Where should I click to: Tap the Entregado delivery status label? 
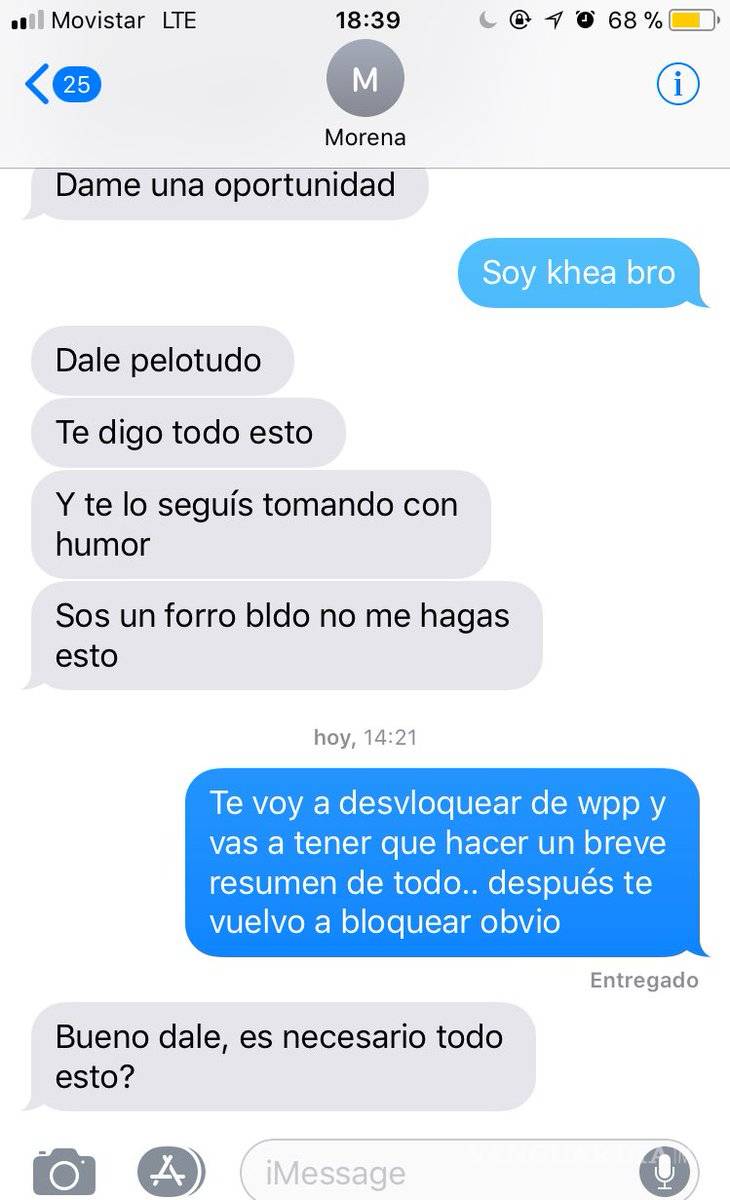(644, 980)
